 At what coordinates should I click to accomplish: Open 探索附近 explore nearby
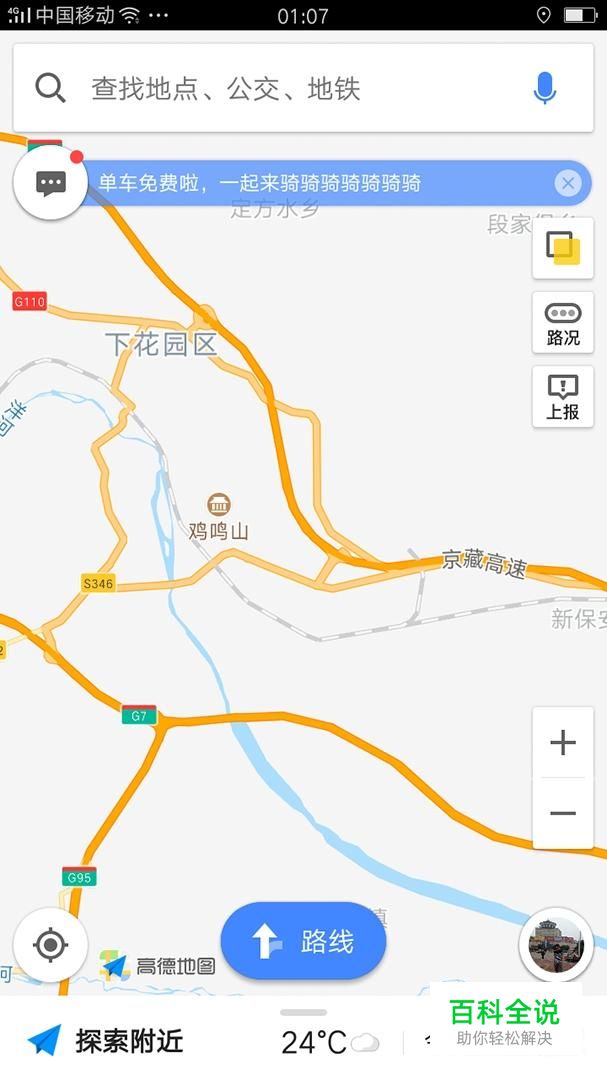[105, 1041]
